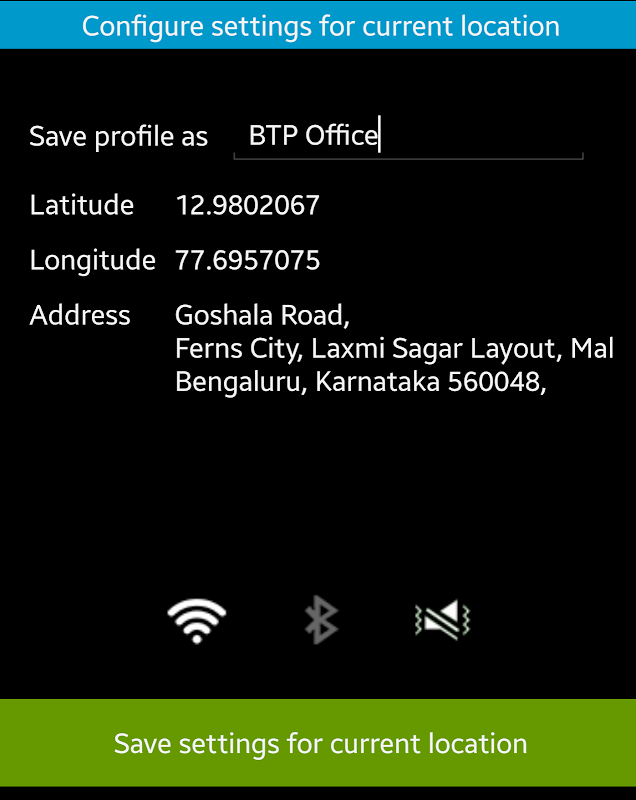Viewport: 636px width, 800px height.
Task: Toggle the Wi-Fi setting icon
Action: 197,620
